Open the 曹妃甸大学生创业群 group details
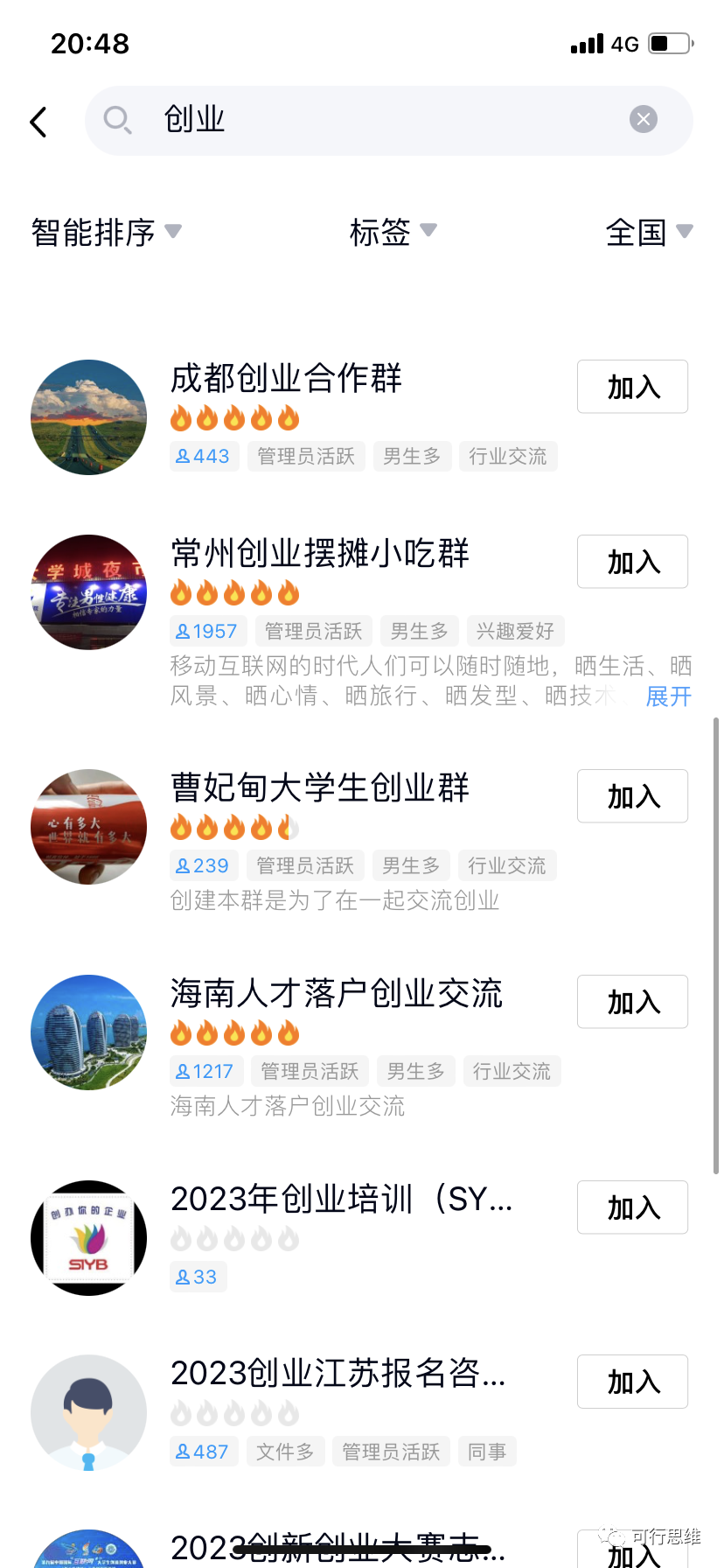The image size is (724, 1568). click(320, 788)
